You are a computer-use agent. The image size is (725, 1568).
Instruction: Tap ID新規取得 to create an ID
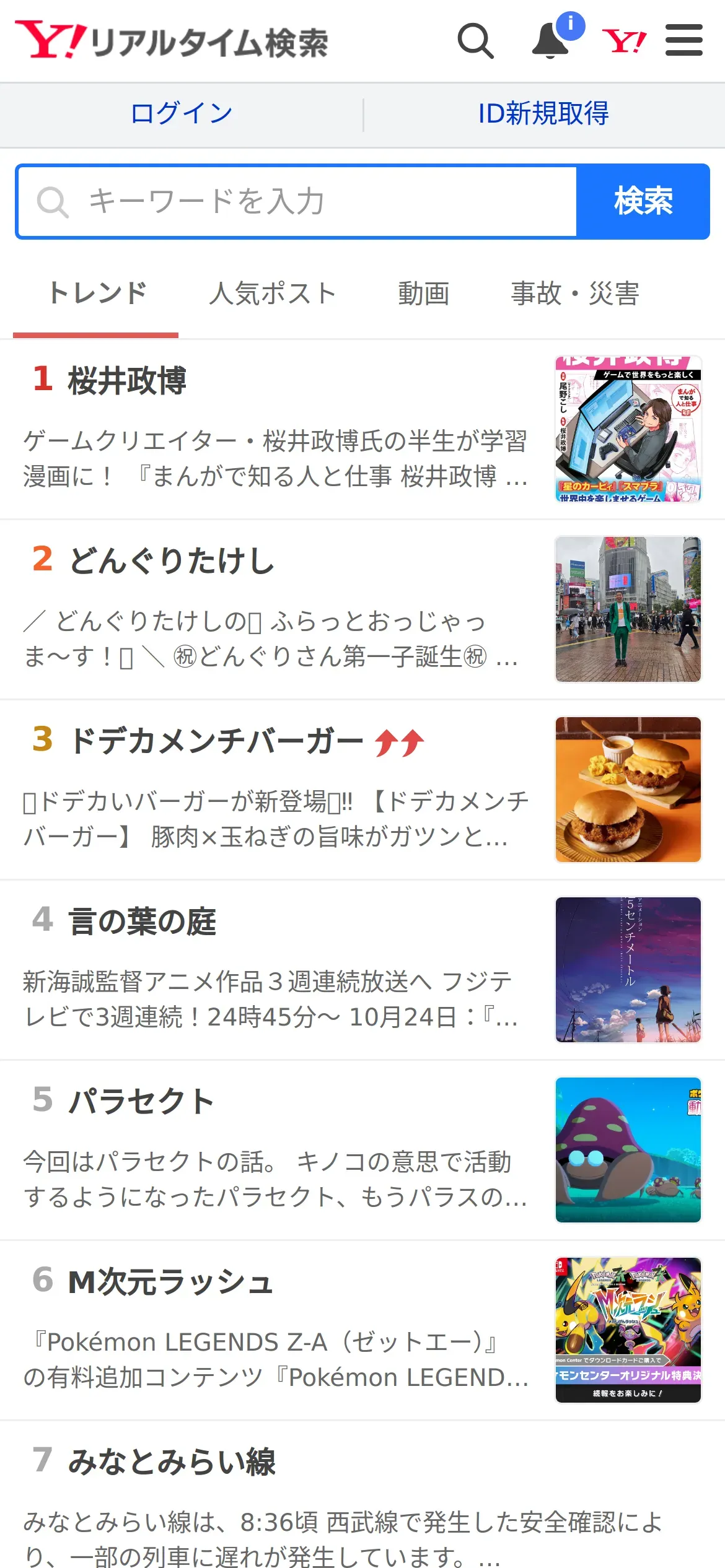click(x=543, y=114)
